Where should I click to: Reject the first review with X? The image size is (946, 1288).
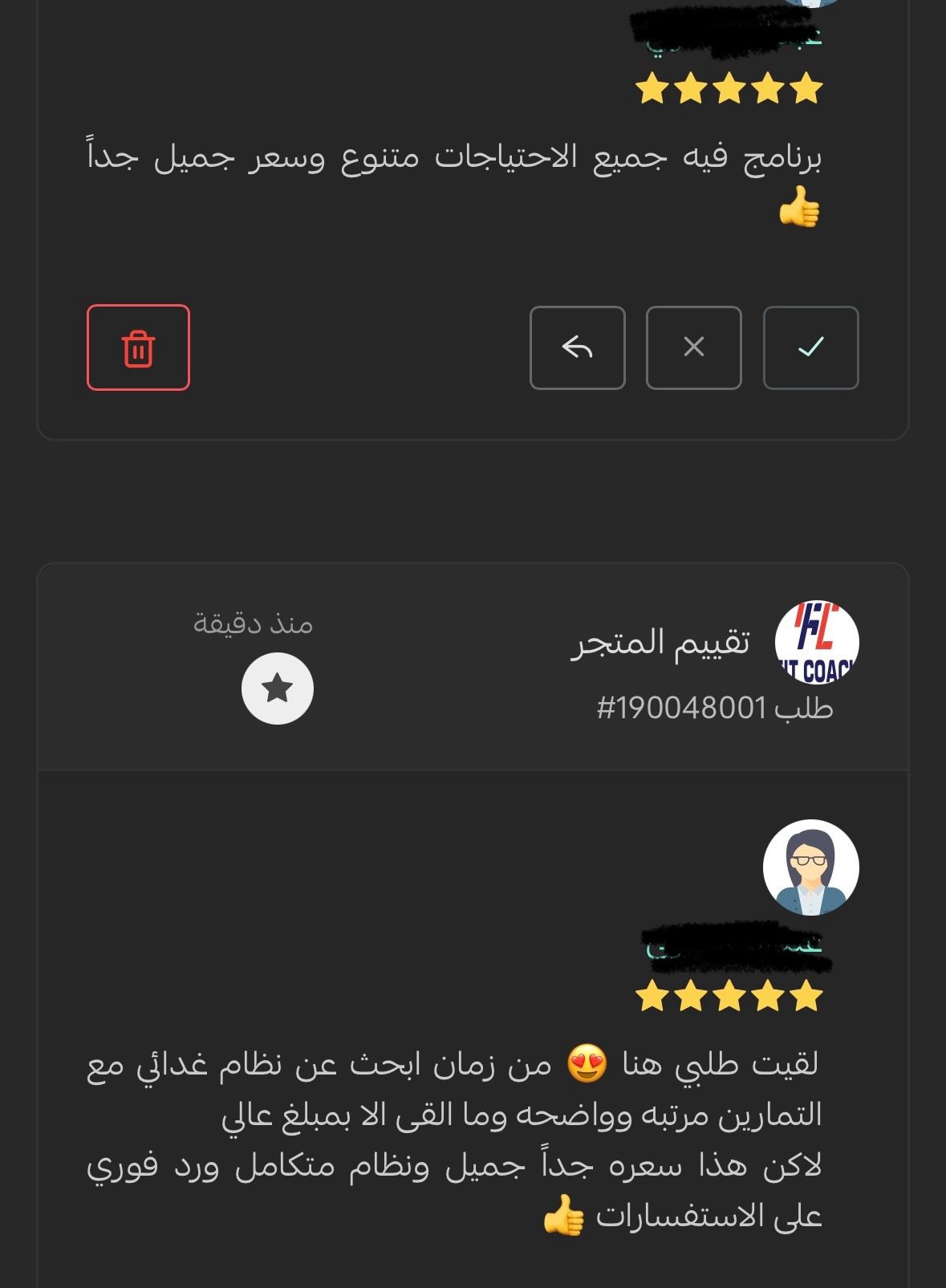(x=693, y=347)
